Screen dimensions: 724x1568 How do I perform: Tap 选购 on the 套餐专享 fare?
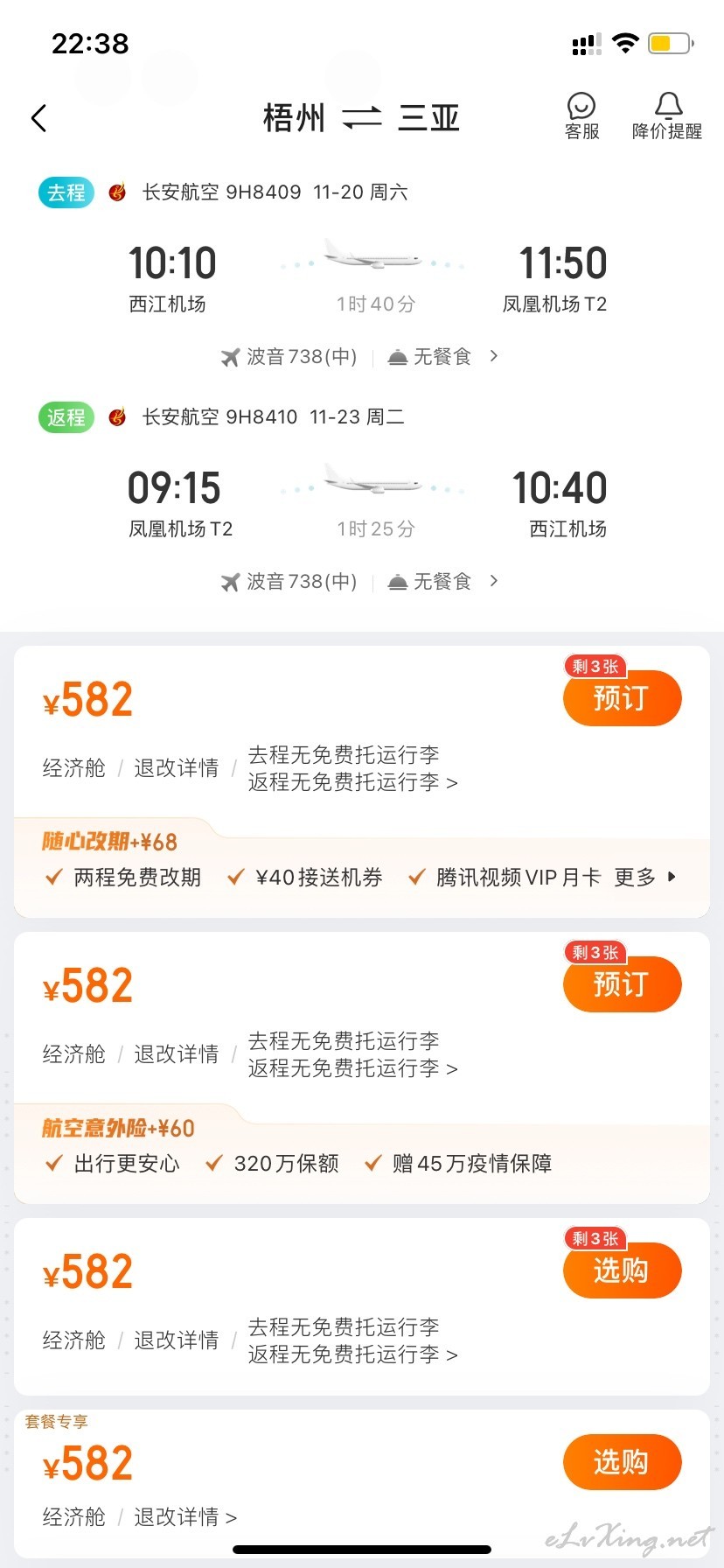tap(622, 1461)
